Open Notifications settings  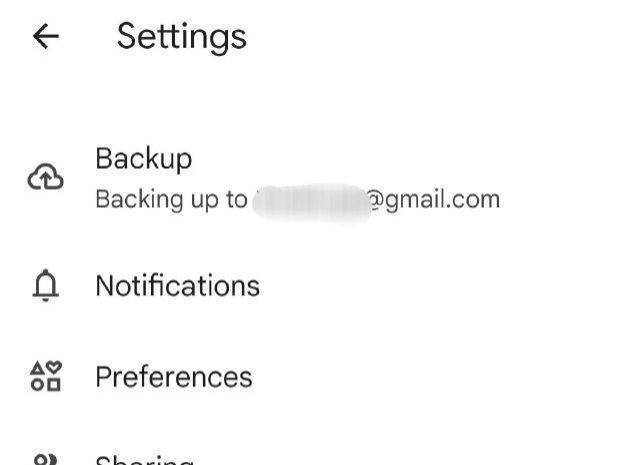pyautogui.click(x=177, y=286)
